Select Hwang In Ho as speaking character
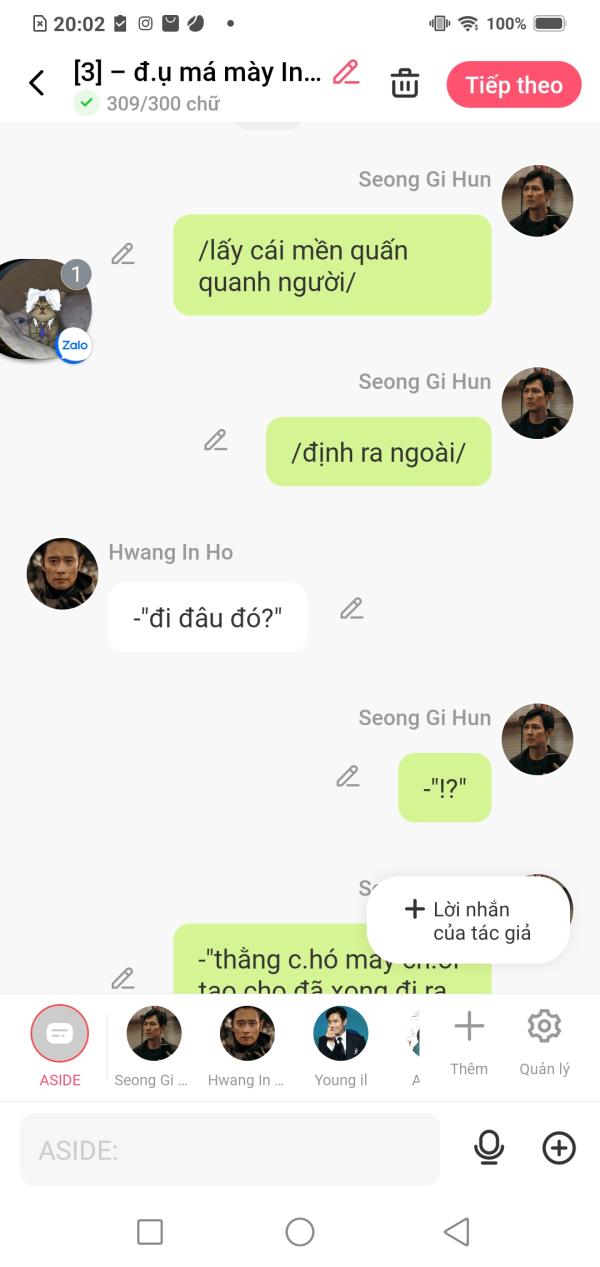600x1267 pixels. [247, 1034]
